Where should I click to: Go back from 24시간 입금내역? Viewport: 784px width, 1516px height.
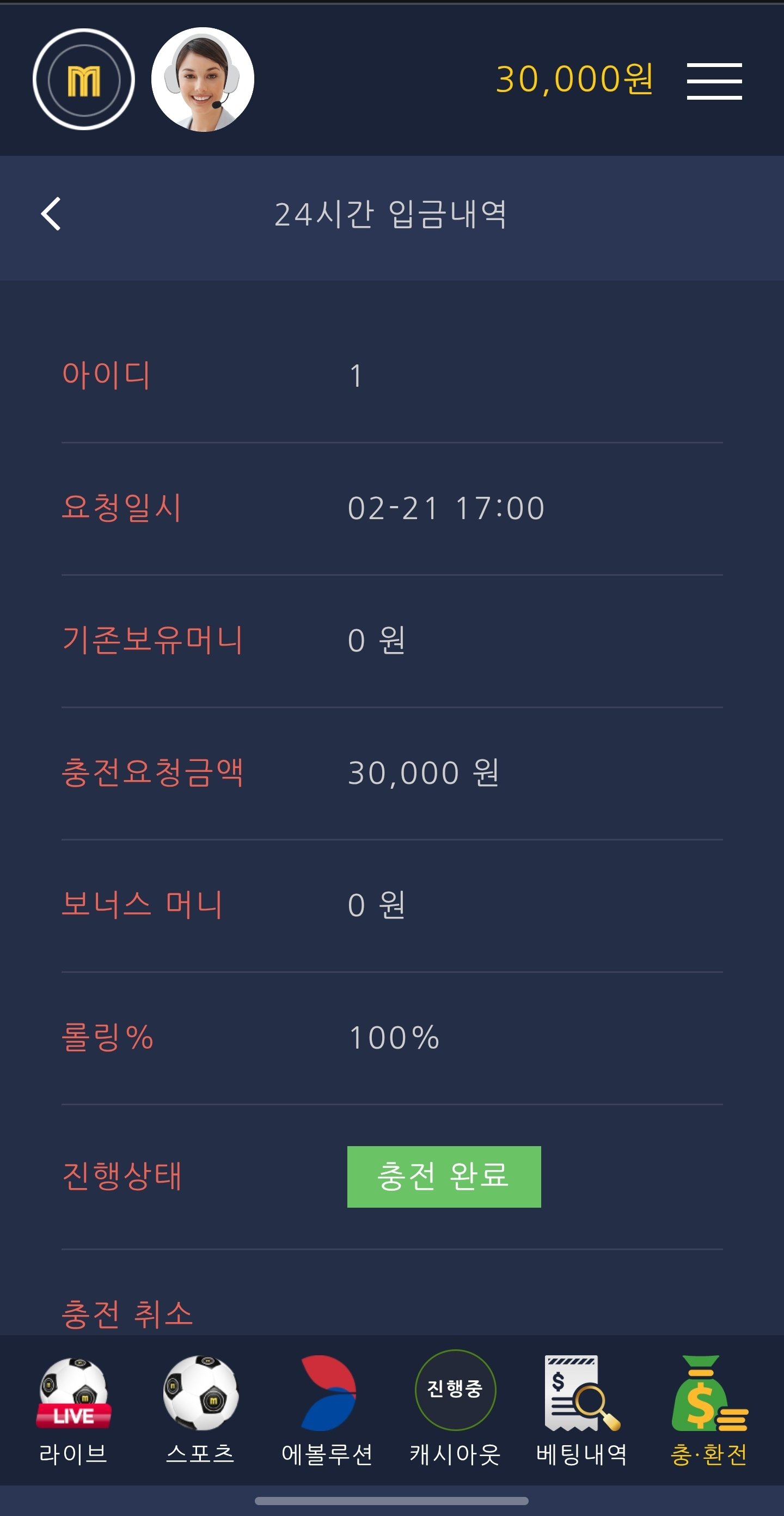(x=51, y=214)
